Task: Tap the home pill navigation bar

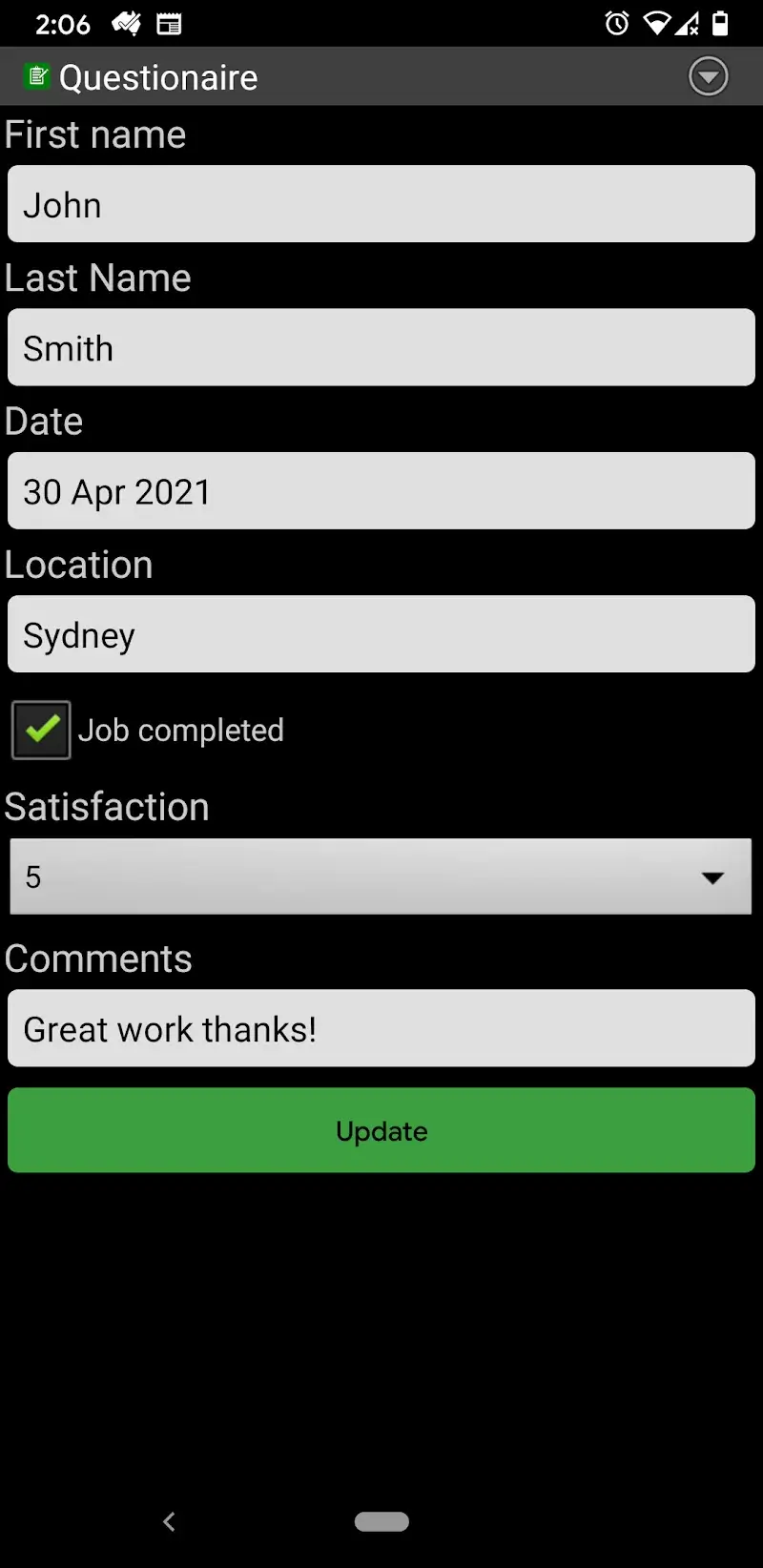Action: (381, 1522)
